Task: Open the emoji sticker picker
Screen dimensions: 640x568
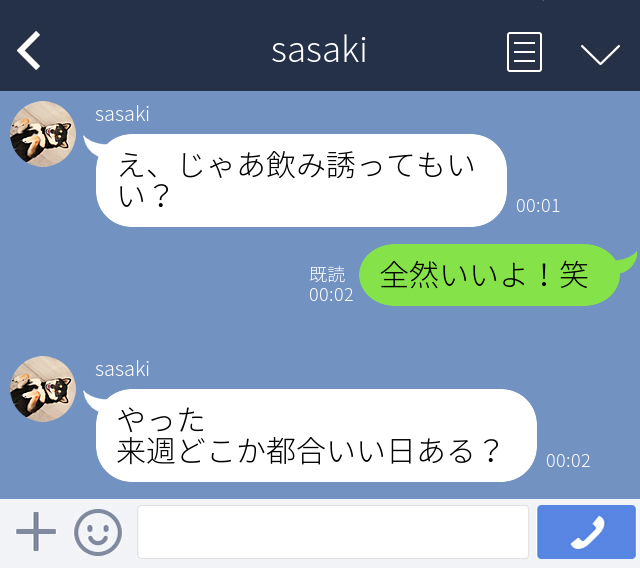Action: tap(98, 532)
